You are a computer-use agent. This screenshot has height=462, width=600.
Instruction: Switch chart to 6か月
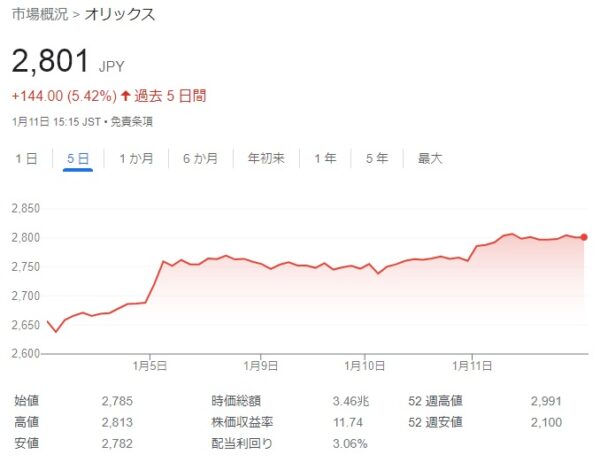point(200,159)
